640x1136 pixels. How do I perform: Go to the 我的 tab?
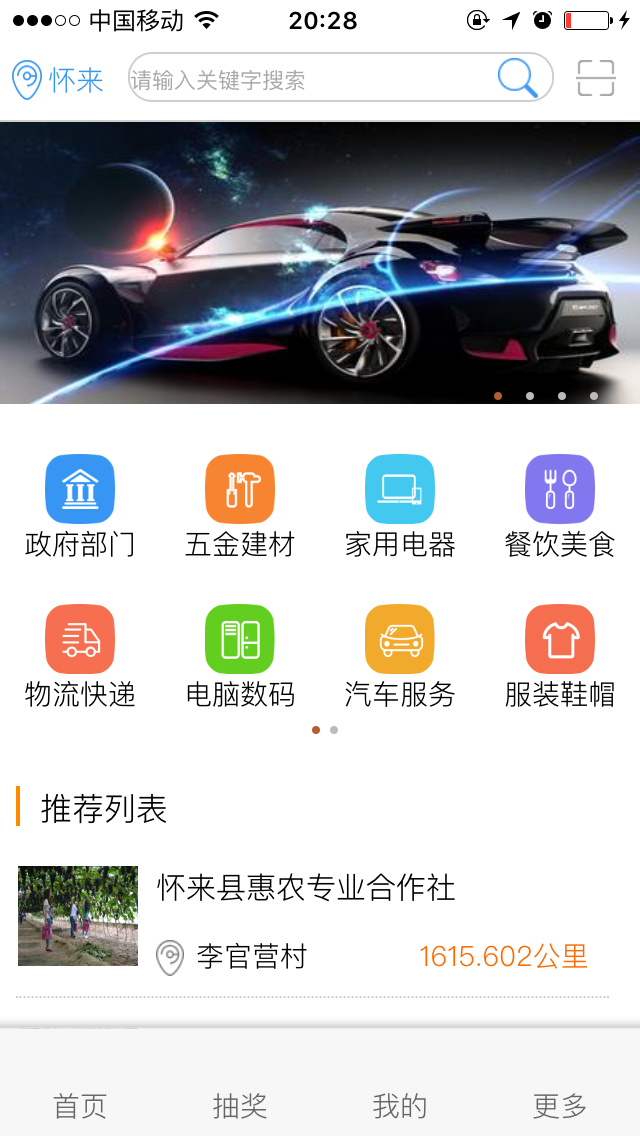click(x=400, y=1105)
